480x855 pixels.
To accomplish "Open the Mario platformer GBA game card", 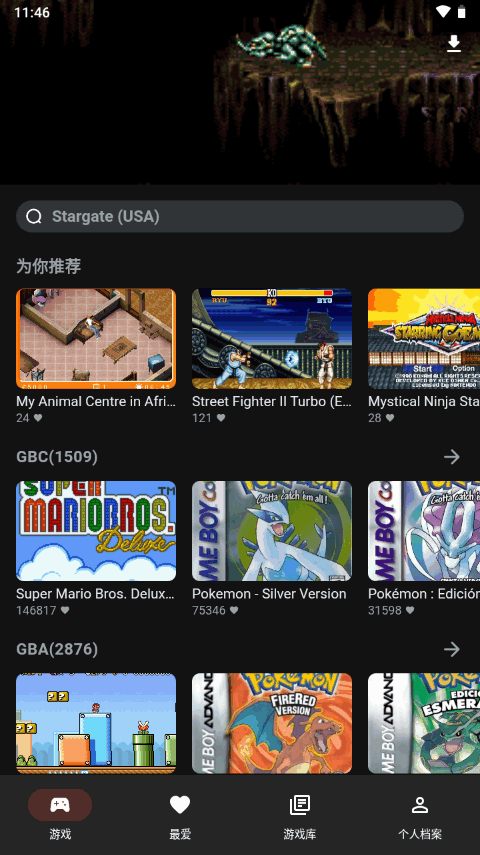I will (x=96, y=723).
